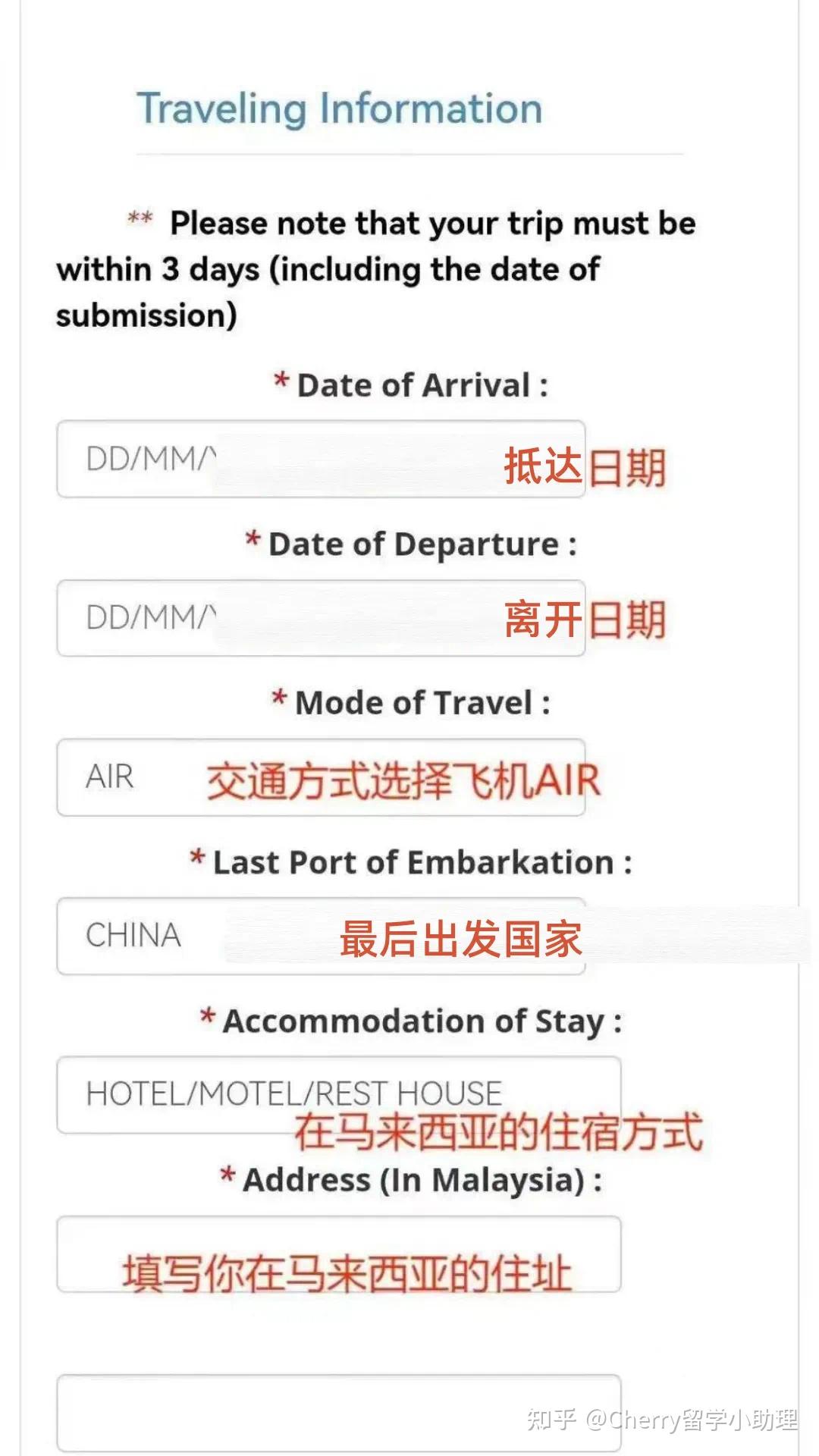Expand the Accommodation of Stay dropdown
The width and height of the screenshot is (819, 1456).
click(x=339, y=1094)
